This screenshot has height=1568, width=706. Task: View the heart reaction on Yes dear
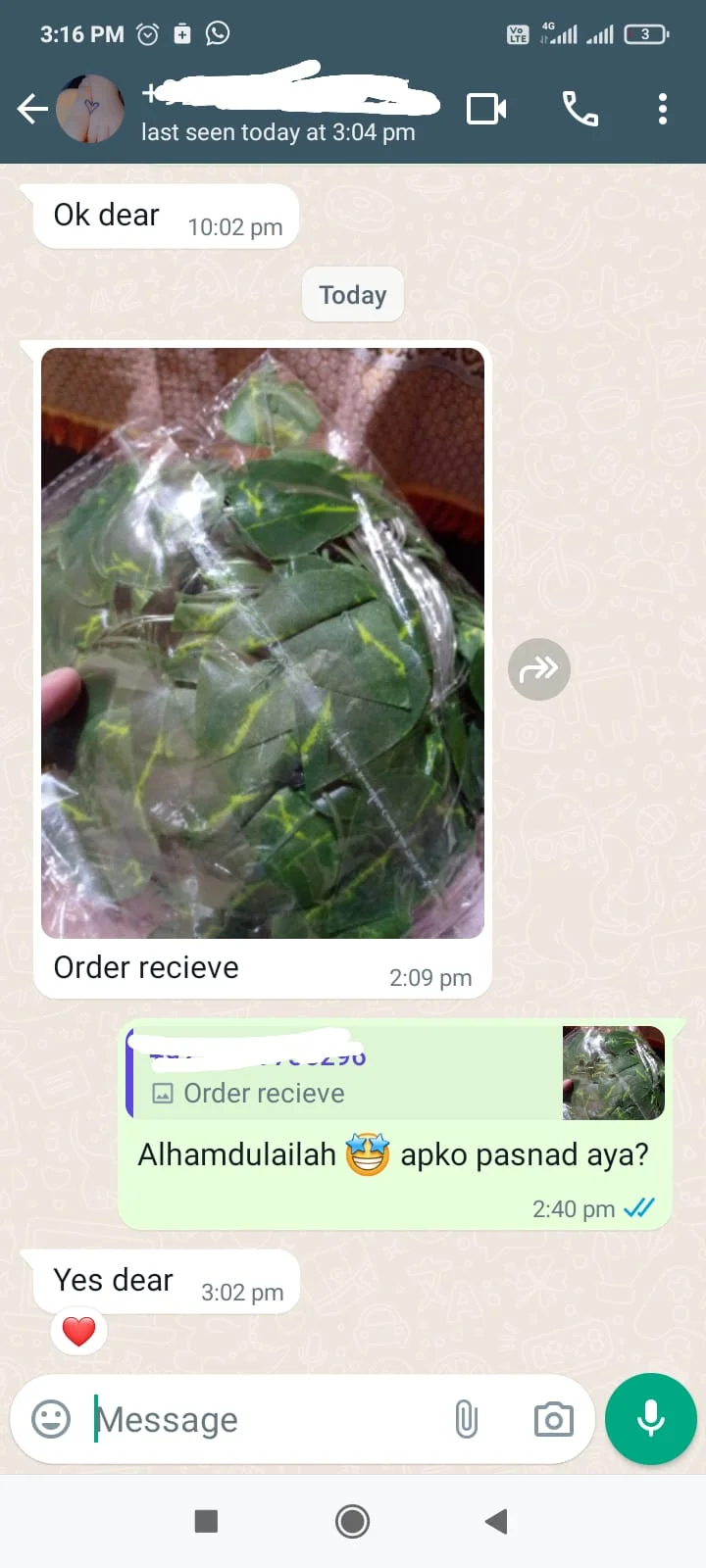click(x=78, y=1331)
